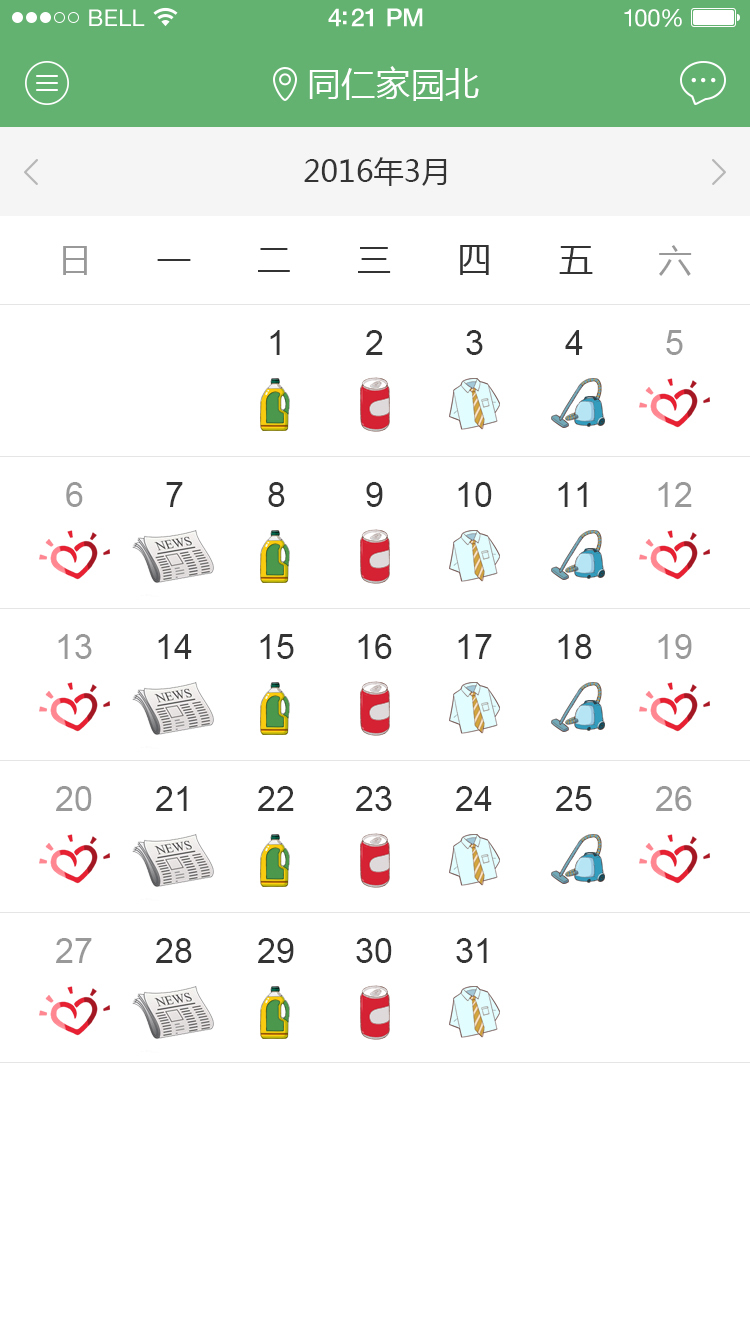The width and height of the screenshot is (750, 1334).
Task: Open March 29 on the calendar
Action: click(275, 989)
